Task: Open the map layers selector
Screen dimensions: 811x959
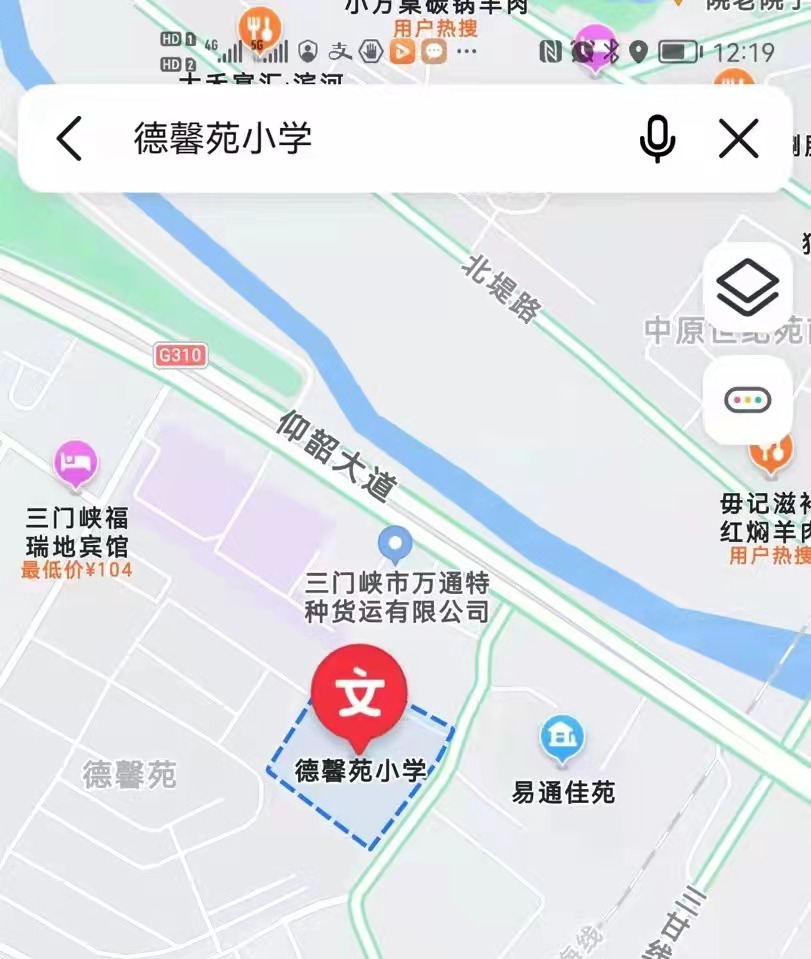Action: (x=747, y=290)
